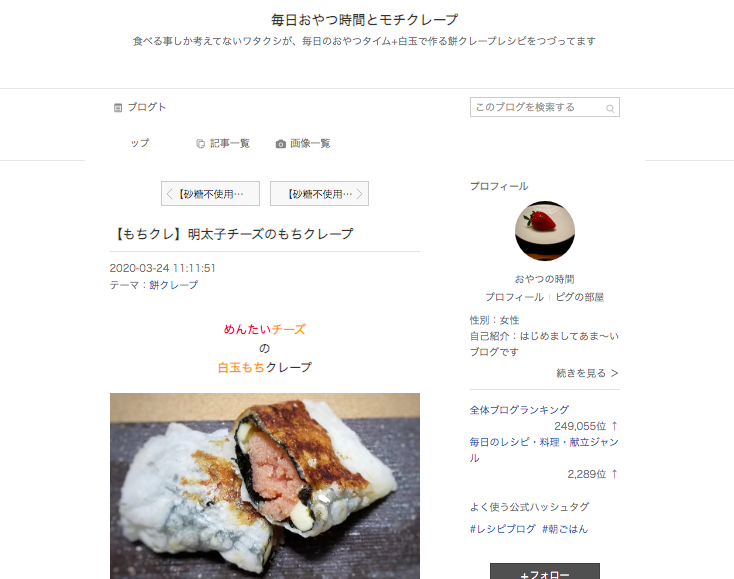Image resolution: width=734 pixels, height=579 pixels.
Task: Open ピグの部屋 link
Action: click(579, 297)
